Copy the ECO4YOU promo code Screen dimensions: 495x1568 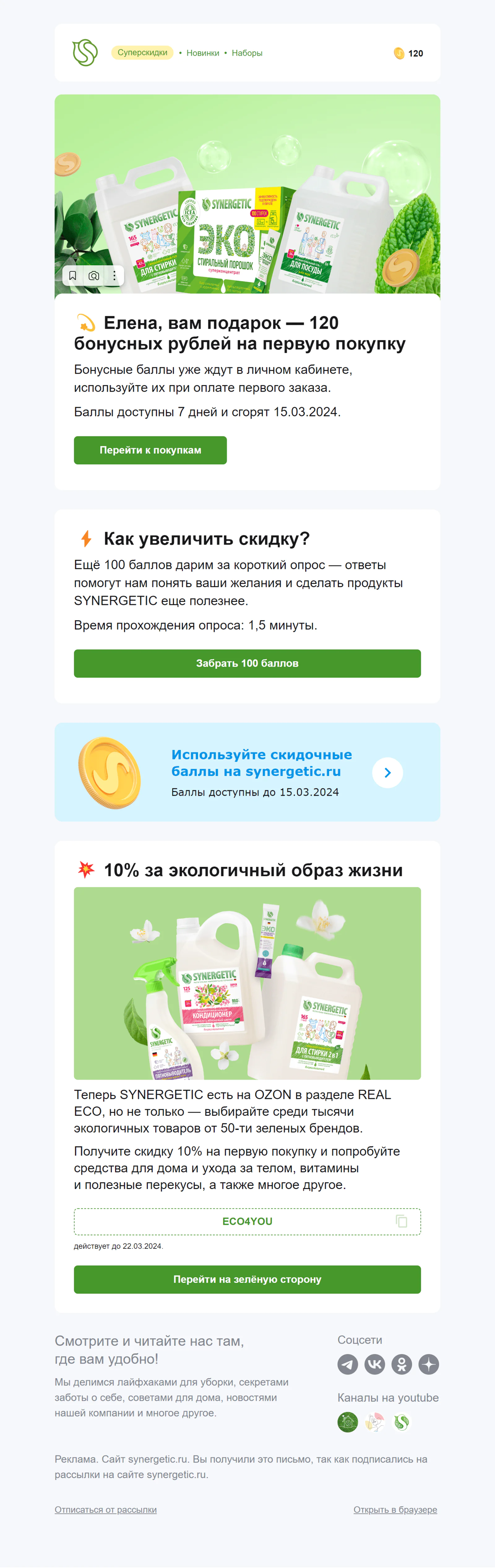401,1221
